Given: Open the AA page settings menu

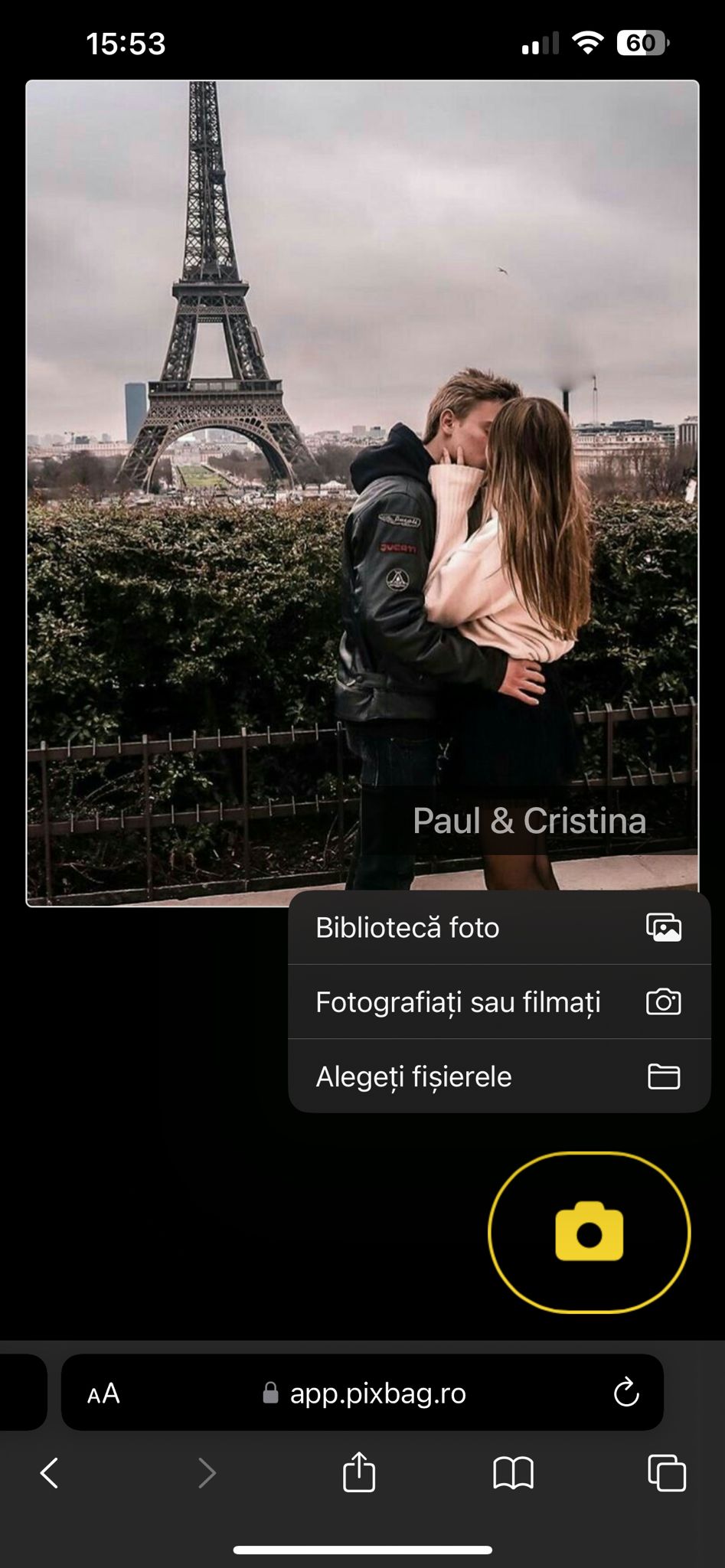Looking at the screenshot, I should coord(103,1393).
